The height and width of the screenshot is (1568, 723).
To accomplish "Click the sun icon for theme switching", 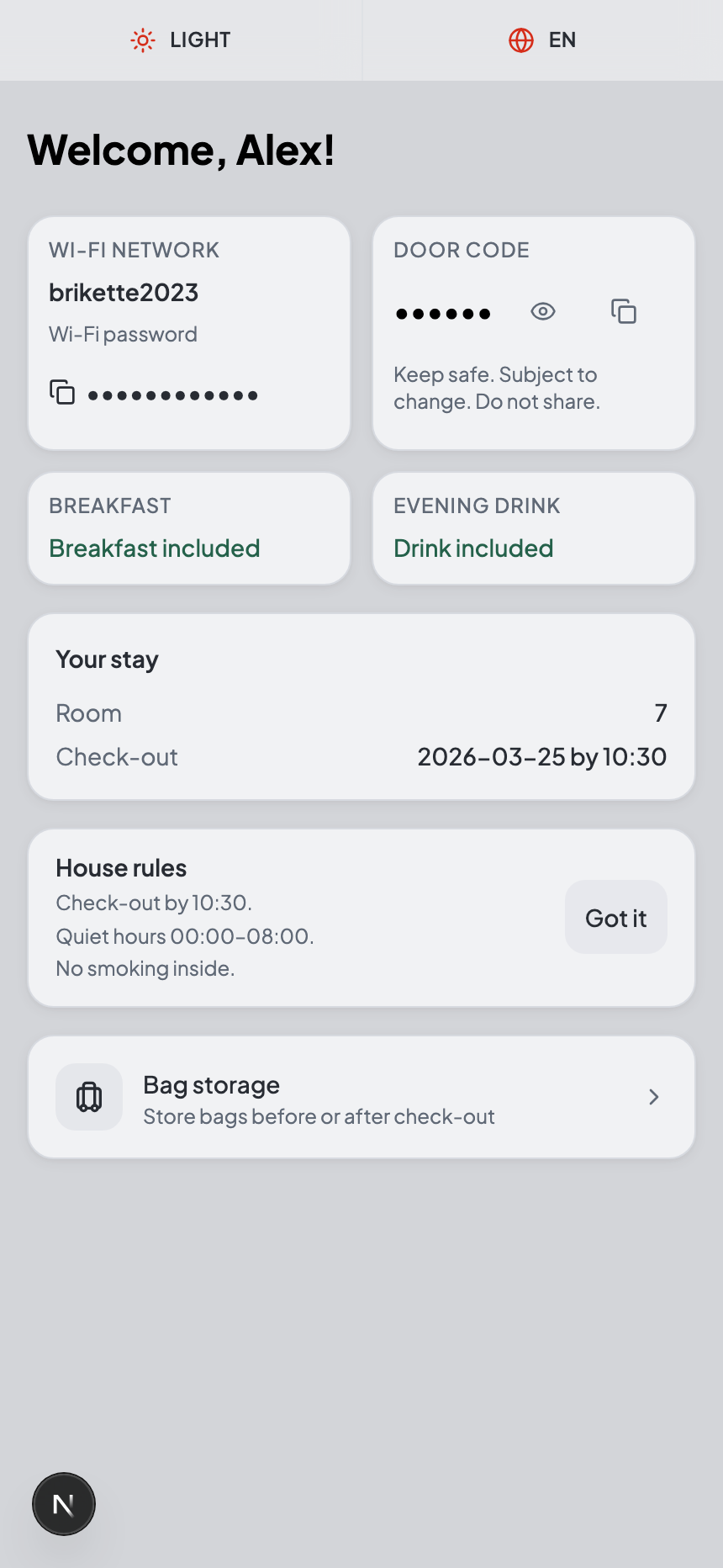I will (142, 40).
